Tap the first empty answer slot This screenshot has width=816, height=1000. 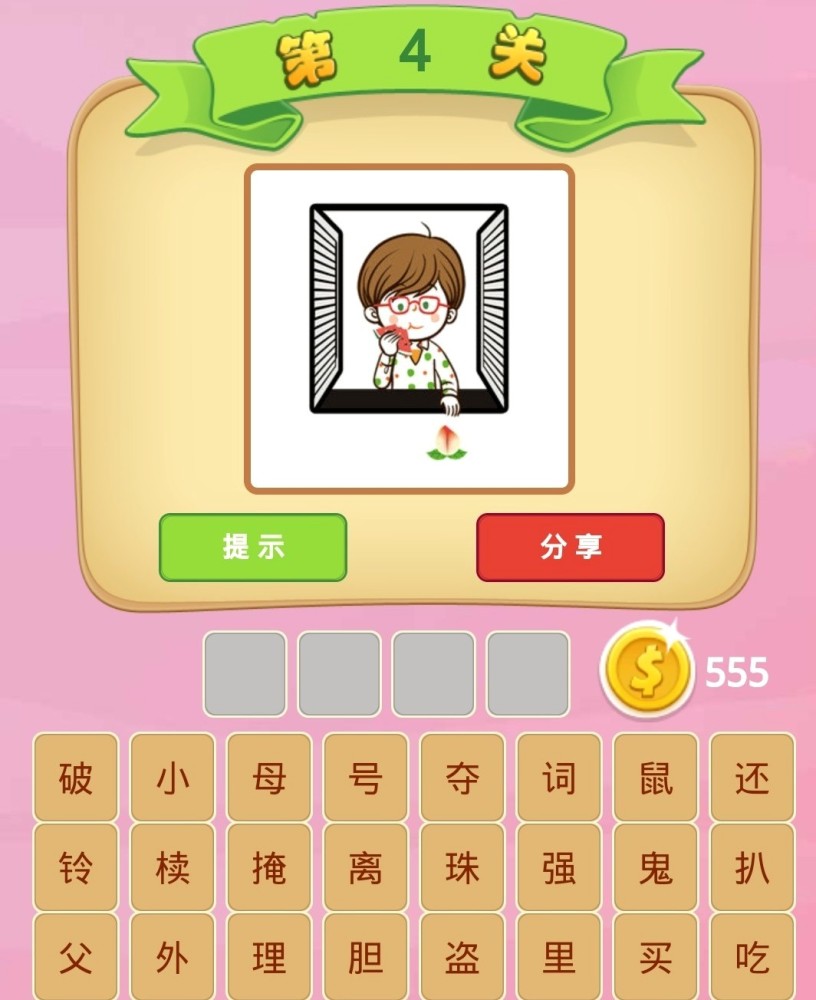tap(245, 673)
